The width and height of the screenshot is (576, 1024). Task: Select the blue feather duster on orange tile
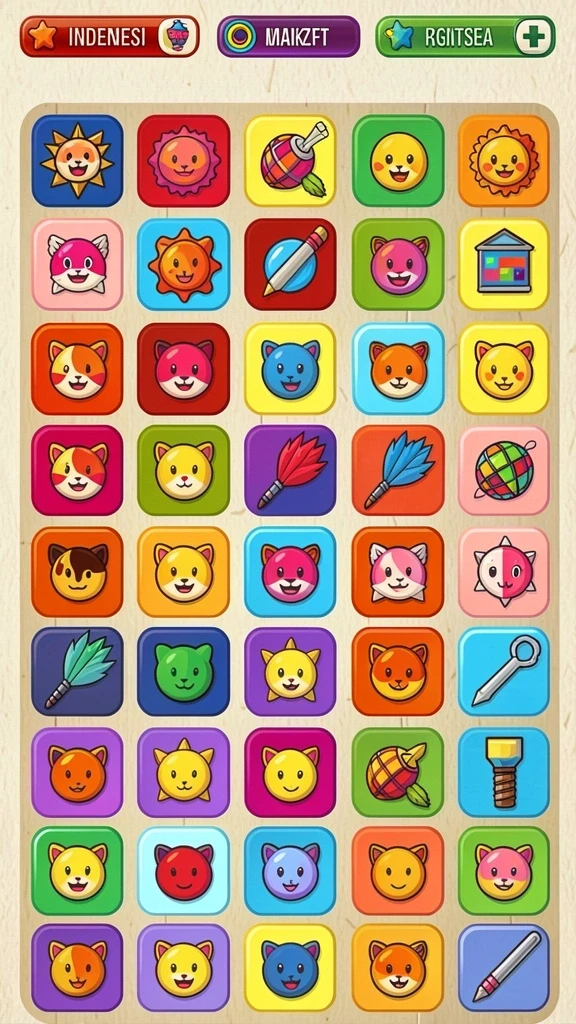point(398,470)
